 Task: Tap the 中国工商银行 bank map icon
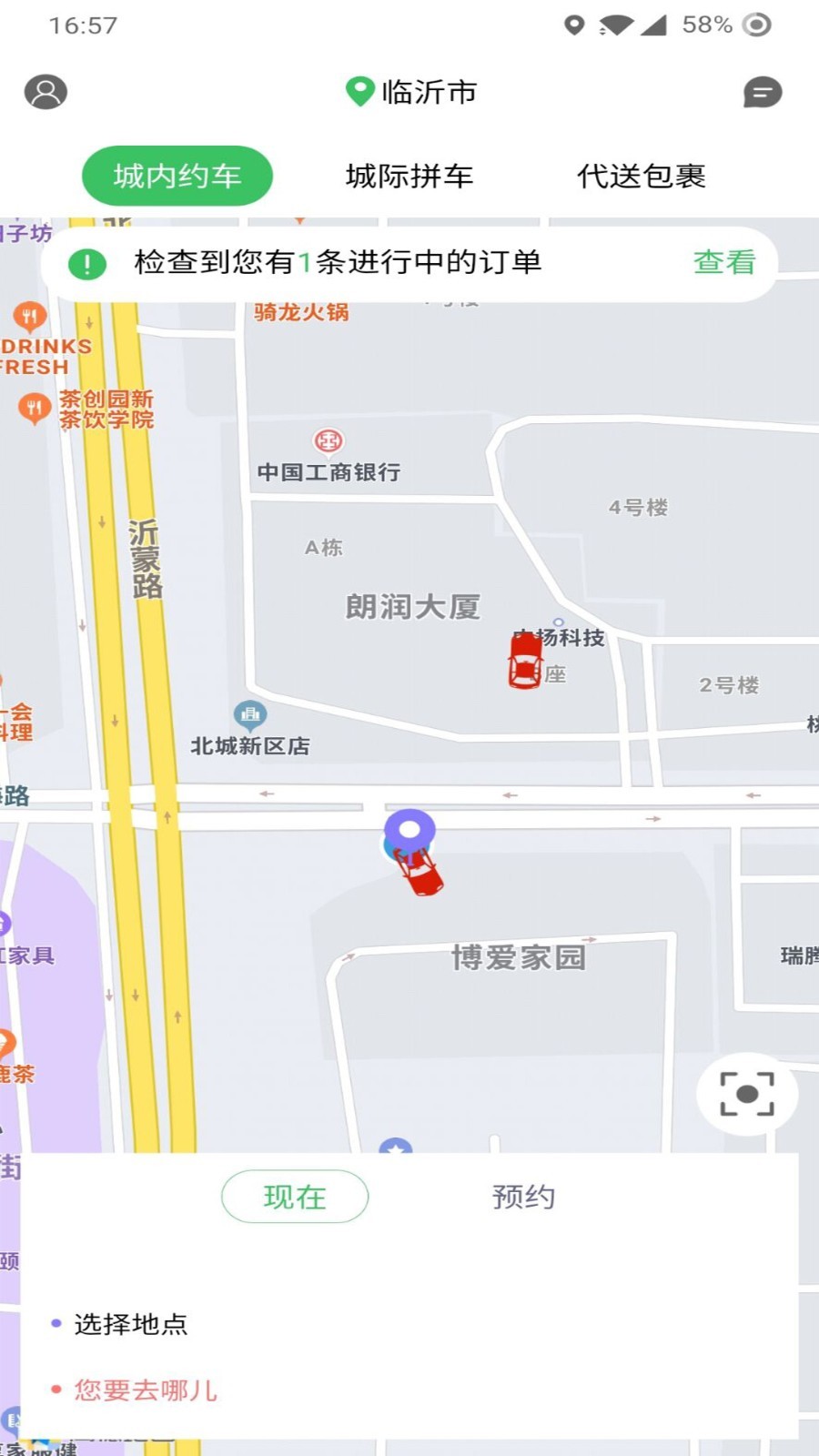pyautogui.click(x=329, y=440)
